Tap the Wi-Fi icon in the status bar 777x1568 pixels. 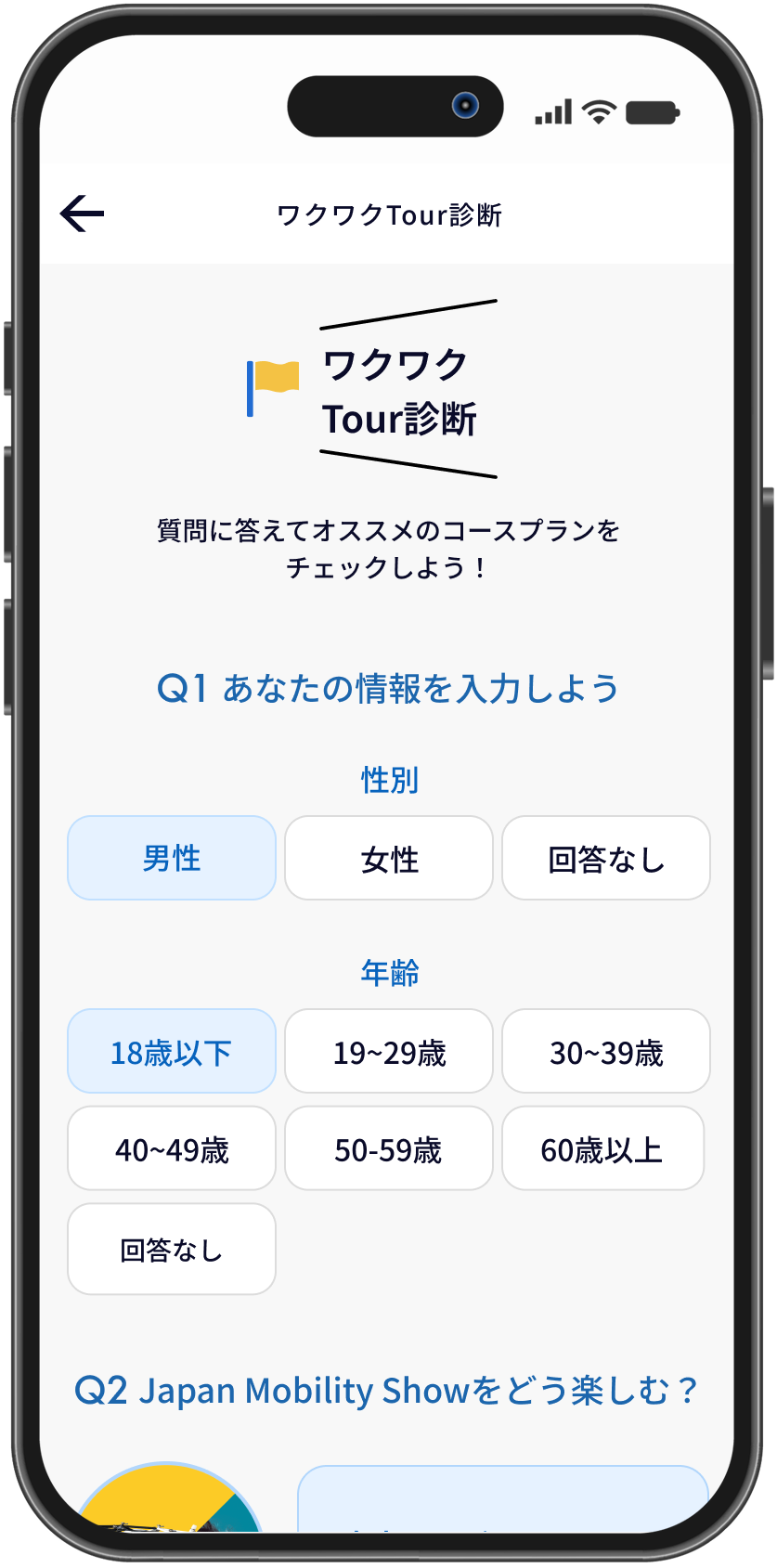[x=599, y=109]
